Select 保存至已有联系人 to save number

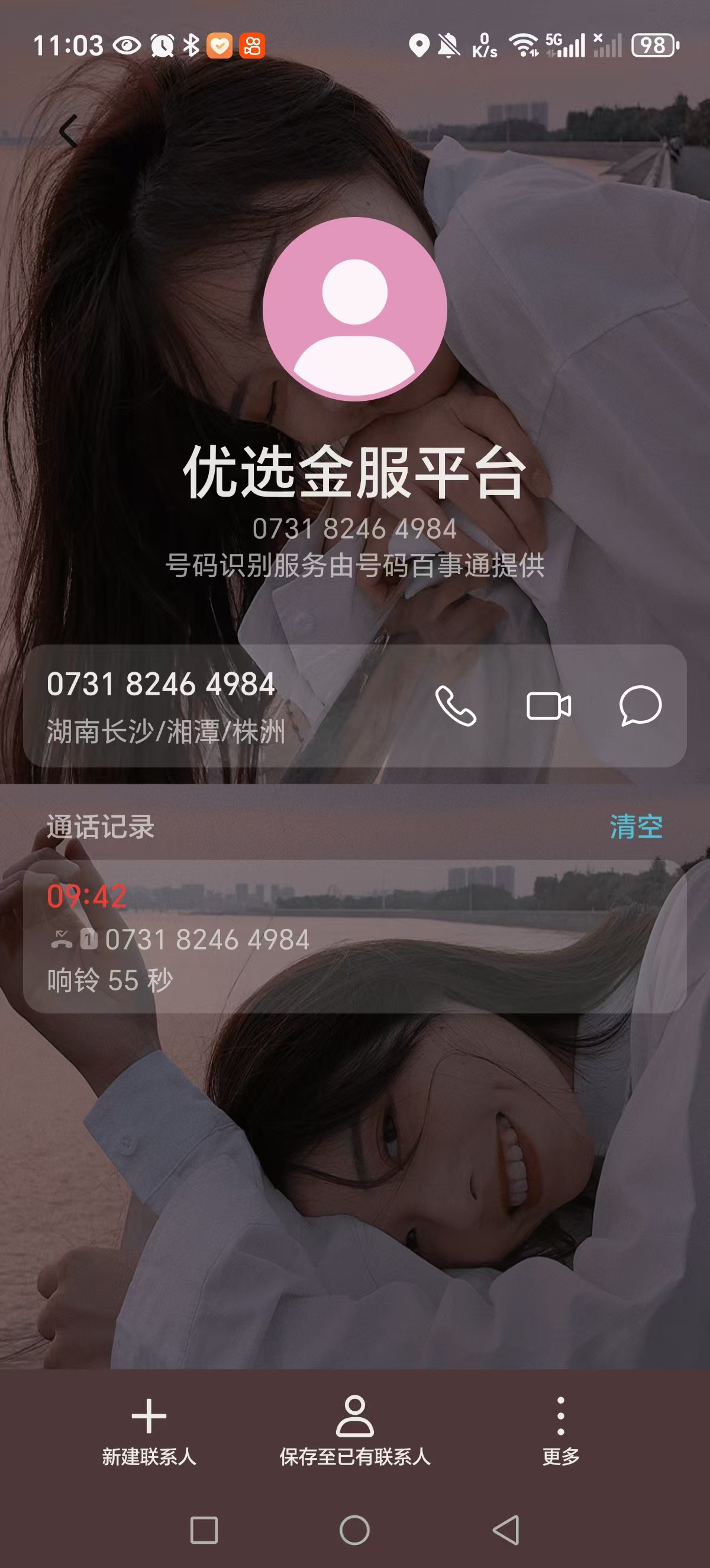(x=354, y=1430)
